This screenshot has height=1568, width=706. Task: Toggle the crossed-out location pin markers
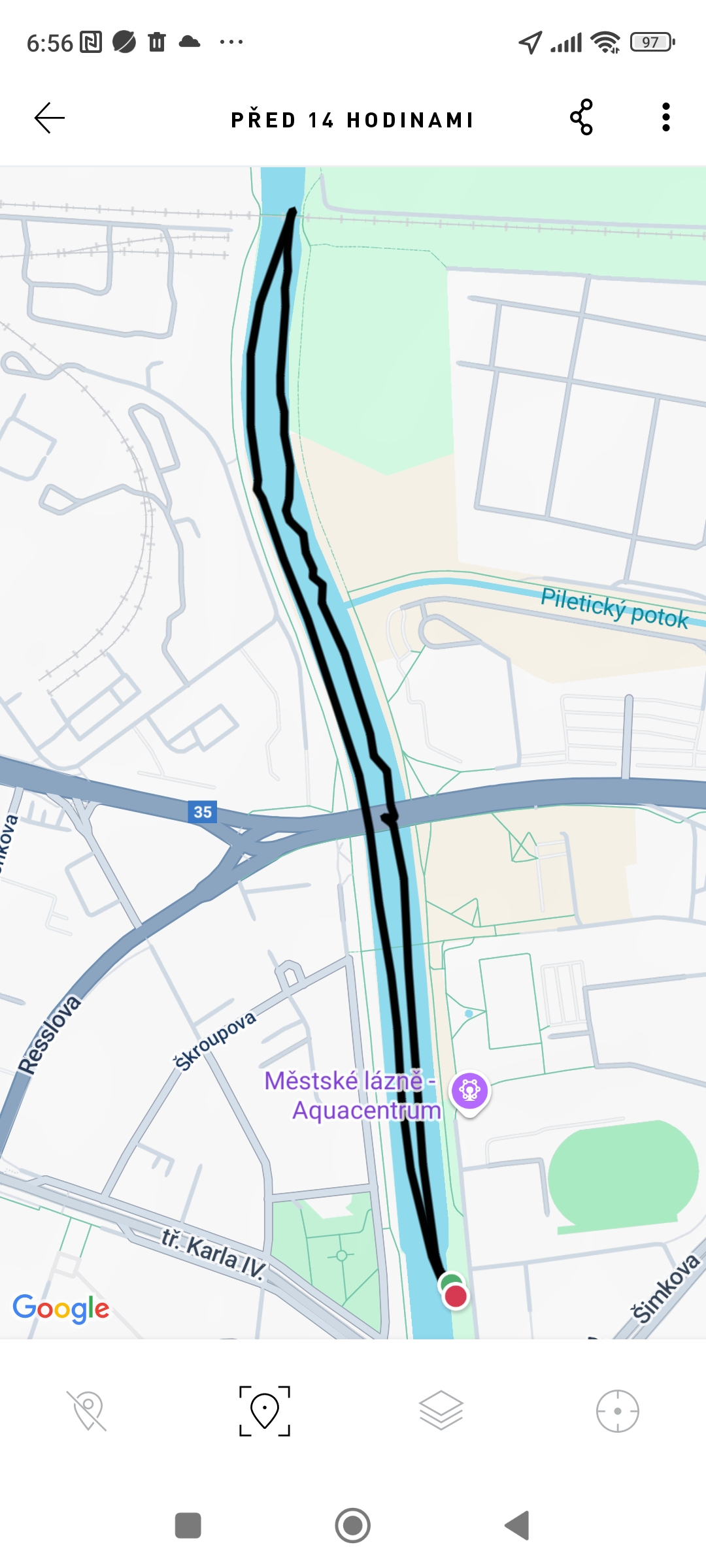88,1411
